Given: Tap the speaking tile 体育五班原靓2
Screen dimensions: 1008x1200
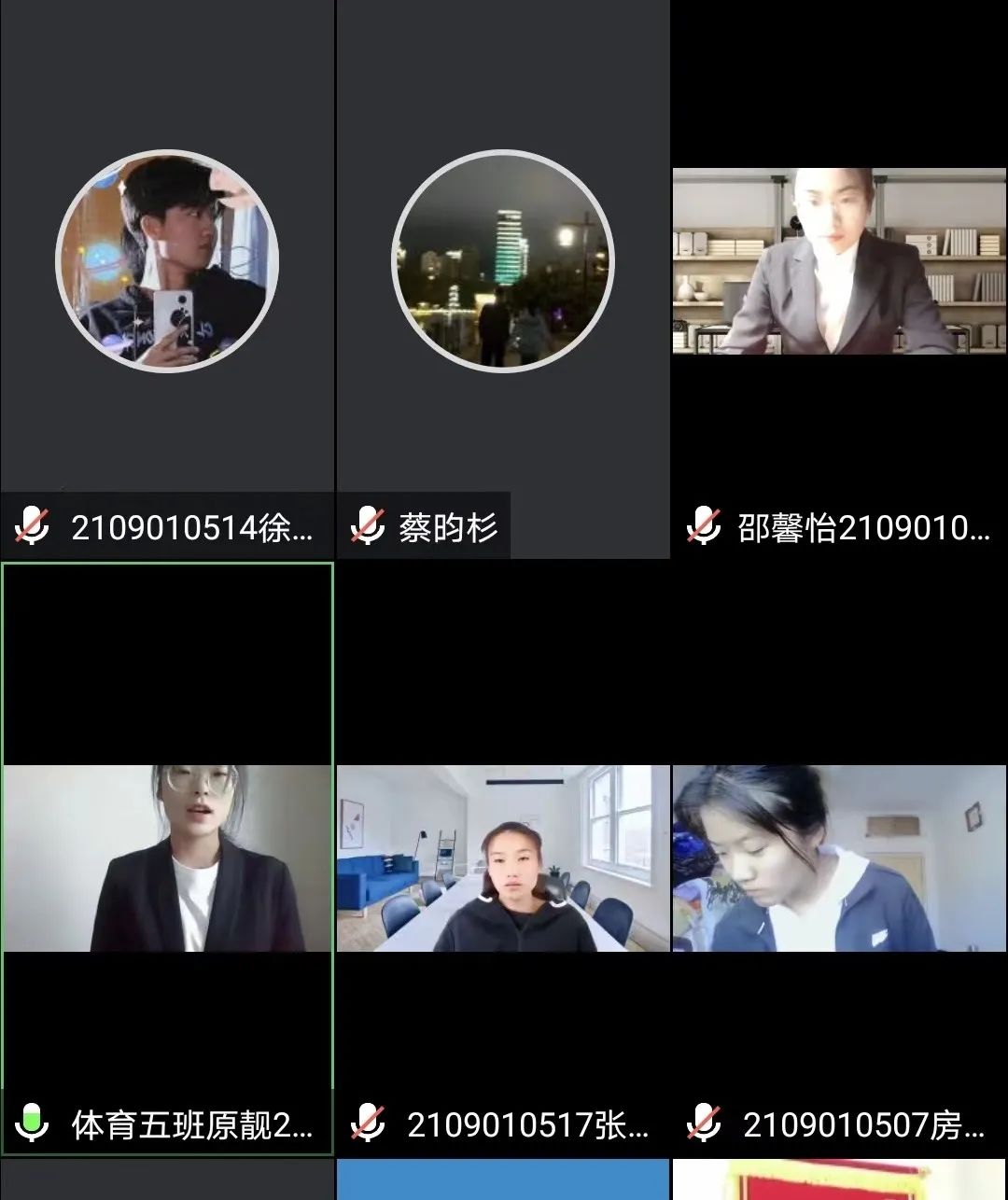Looking at the screenshot, I should (x=167, y=858).
